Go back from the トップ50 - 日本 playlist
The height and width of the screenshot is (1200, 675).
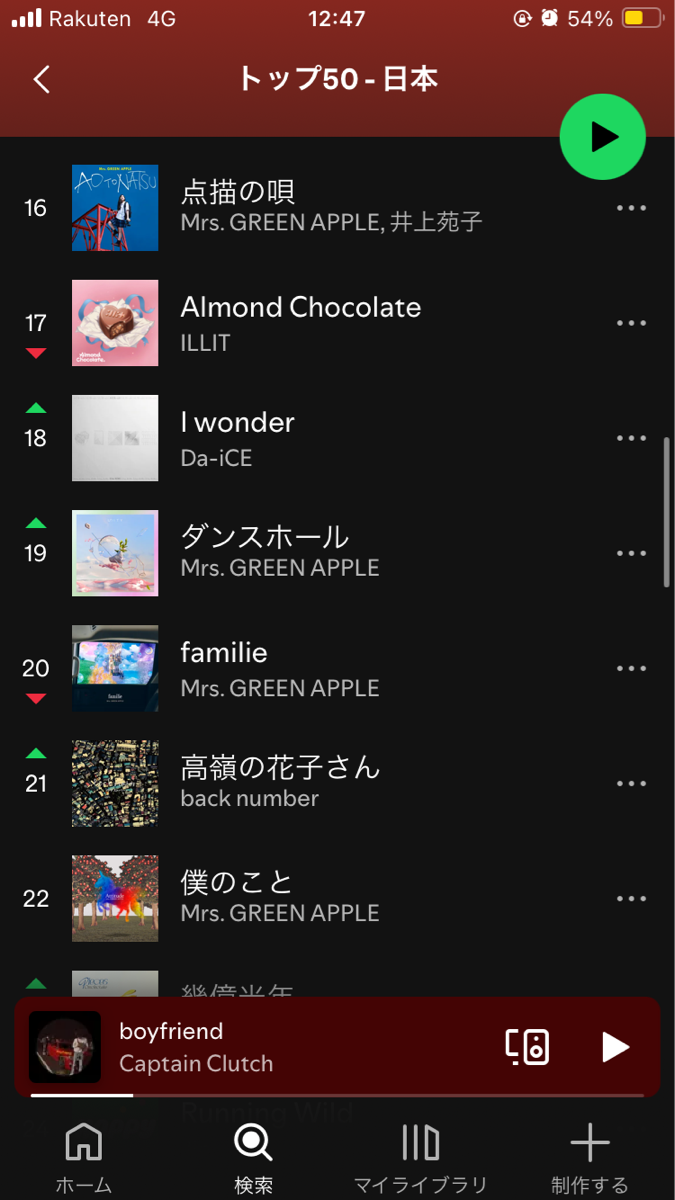click(42, 80)
